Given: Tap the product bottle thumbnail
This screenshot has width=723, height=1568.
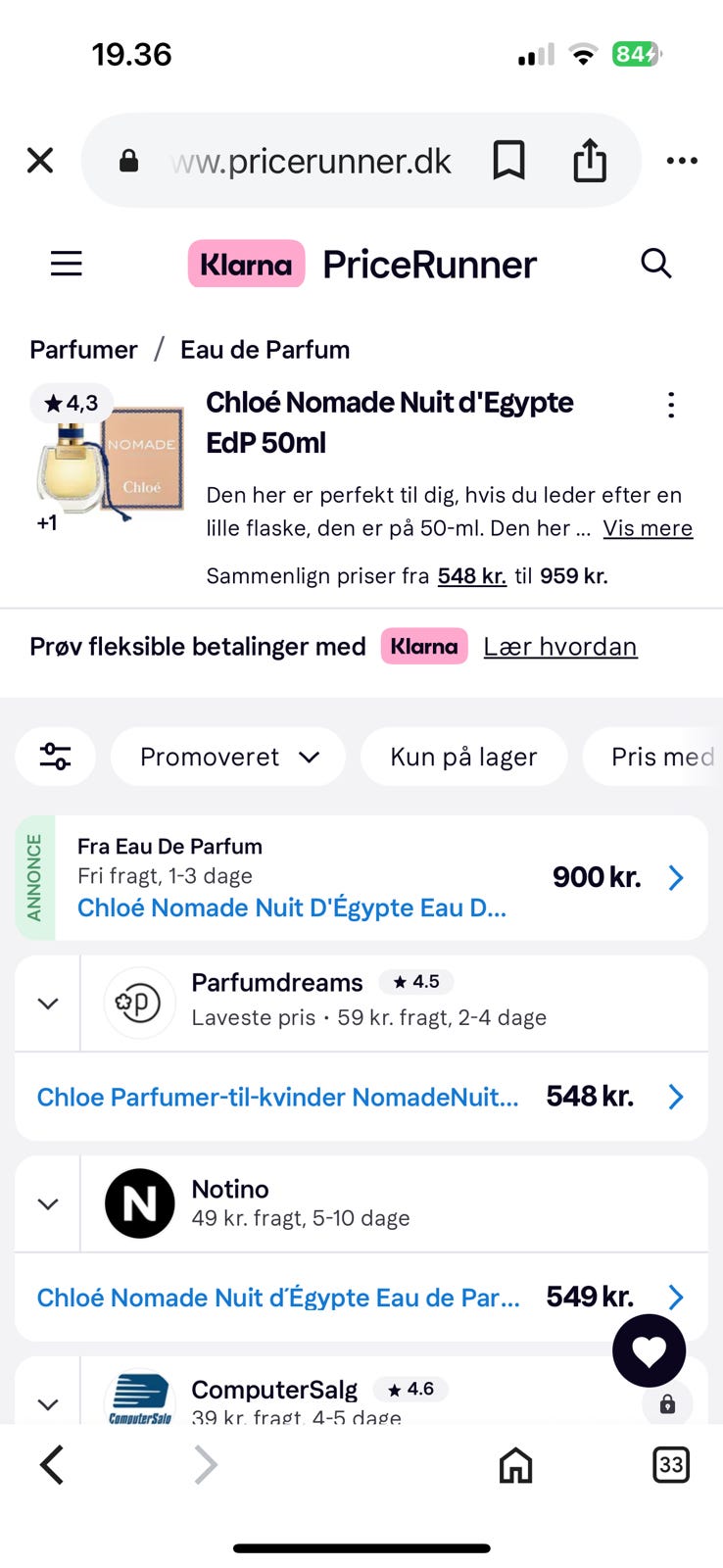Looking at the screenshot, I should click(x=108, y=461).
